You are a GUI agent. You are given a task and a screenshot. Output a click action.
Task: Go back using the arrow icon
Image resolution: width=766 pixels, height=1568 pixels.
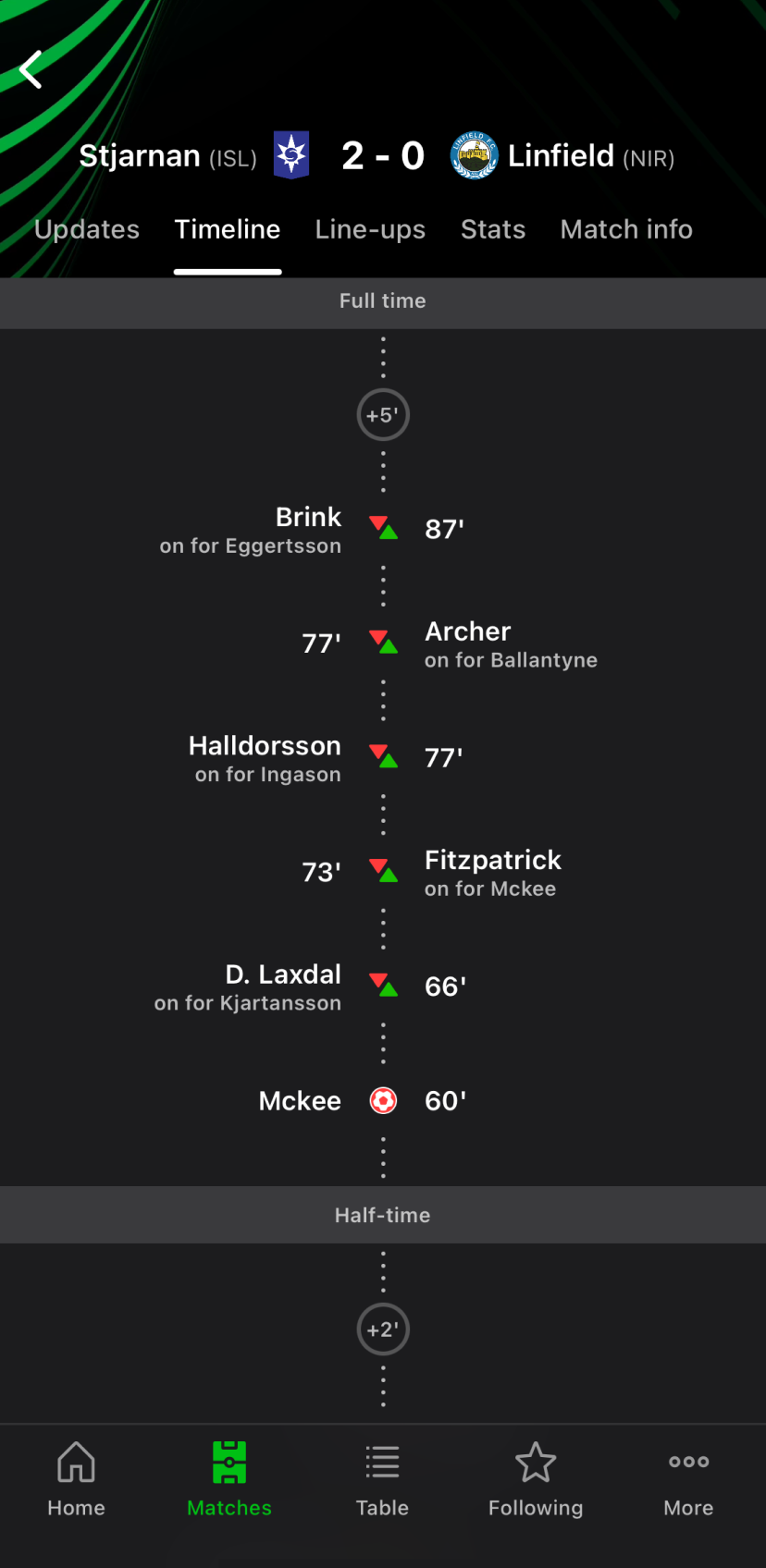point(31,69)
